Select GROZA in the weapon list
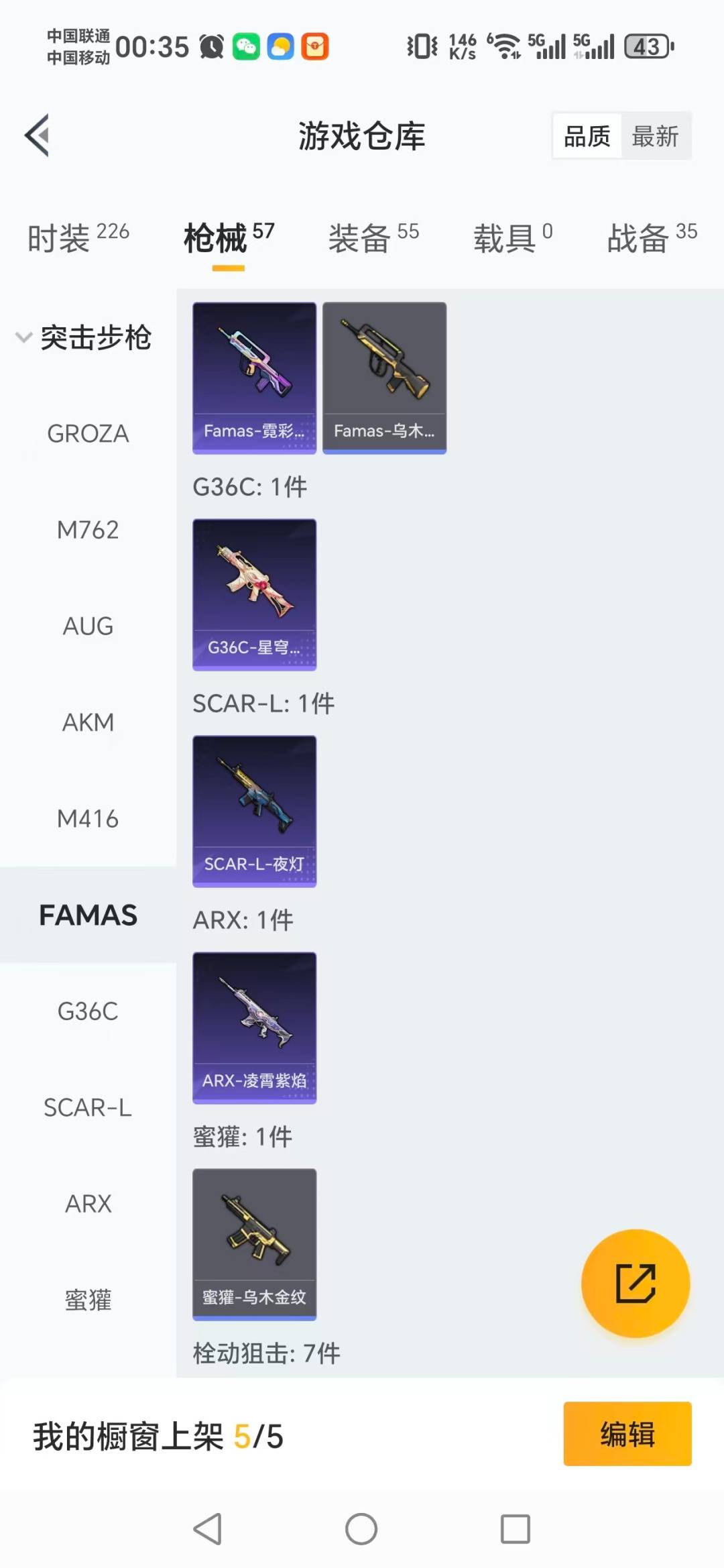The width and height of the screenshot is (724, 1568). tap(88, 434)
